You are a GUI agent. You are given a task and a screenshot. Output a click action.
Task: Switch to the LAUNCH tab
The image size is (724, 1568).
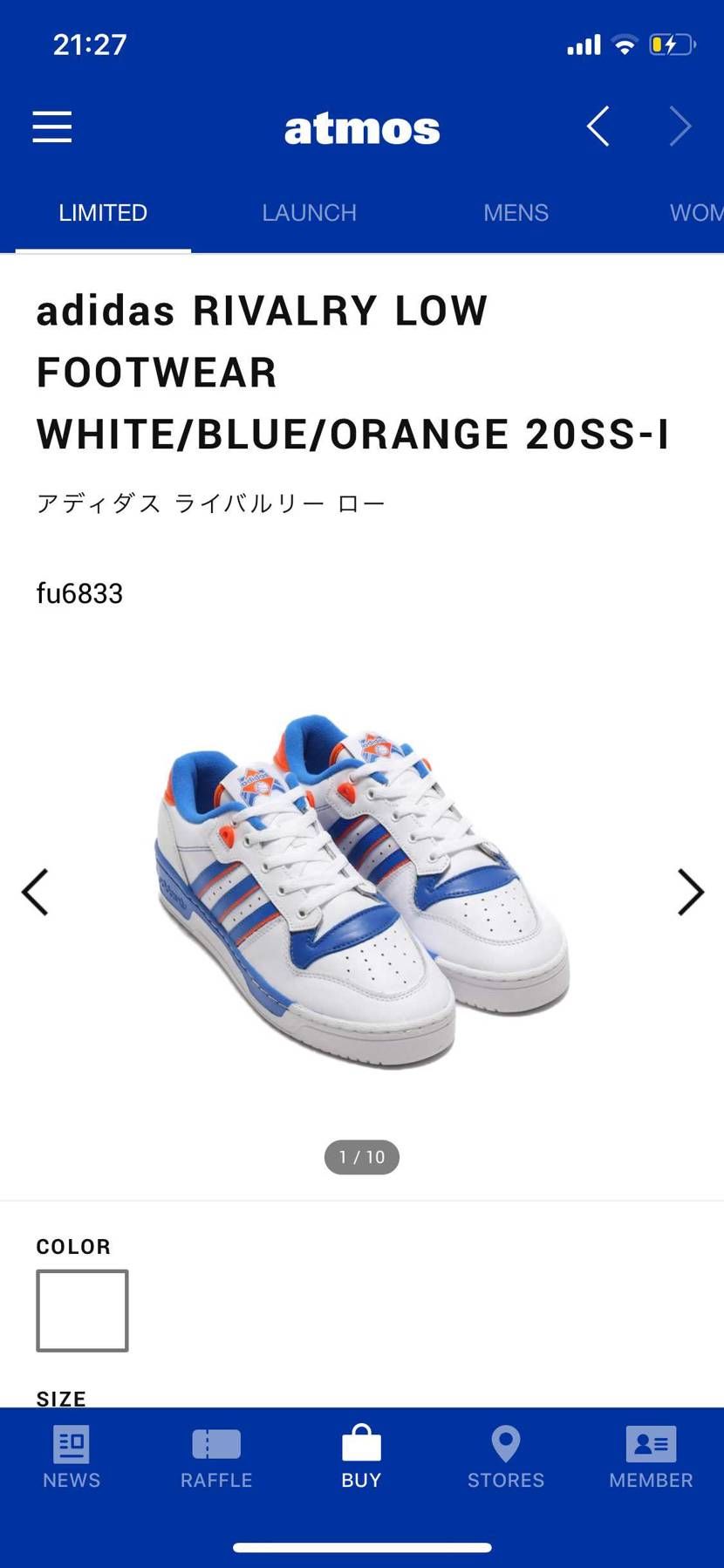309,213
